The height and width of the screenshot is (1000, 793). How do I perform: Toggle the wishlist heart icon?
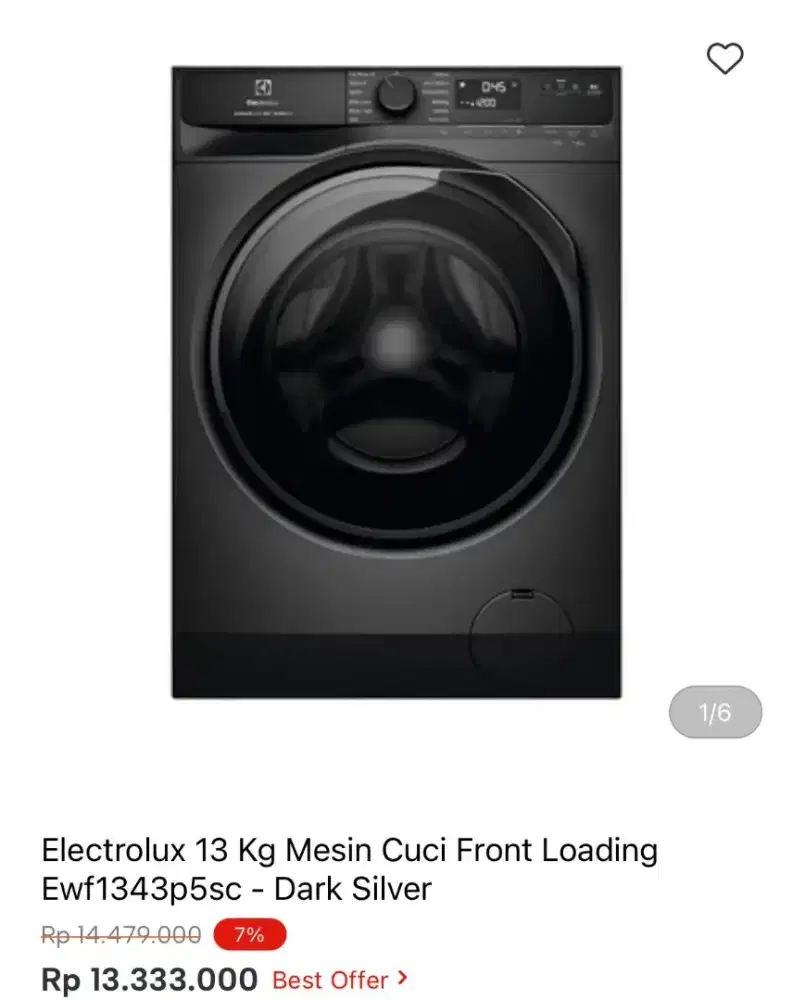[724, 59]
